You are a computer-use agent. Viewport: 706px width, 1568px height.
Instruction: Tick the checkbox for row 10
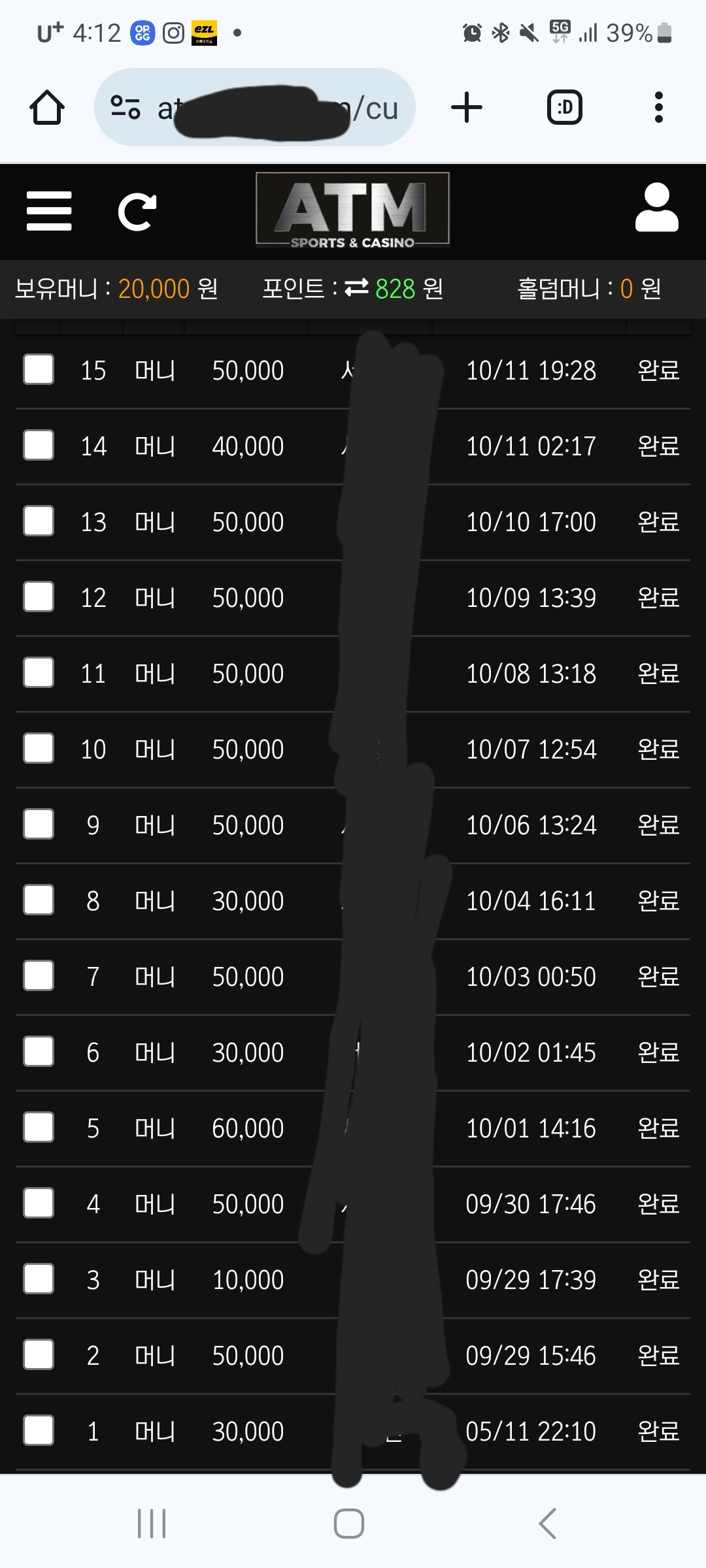[39, 749]
